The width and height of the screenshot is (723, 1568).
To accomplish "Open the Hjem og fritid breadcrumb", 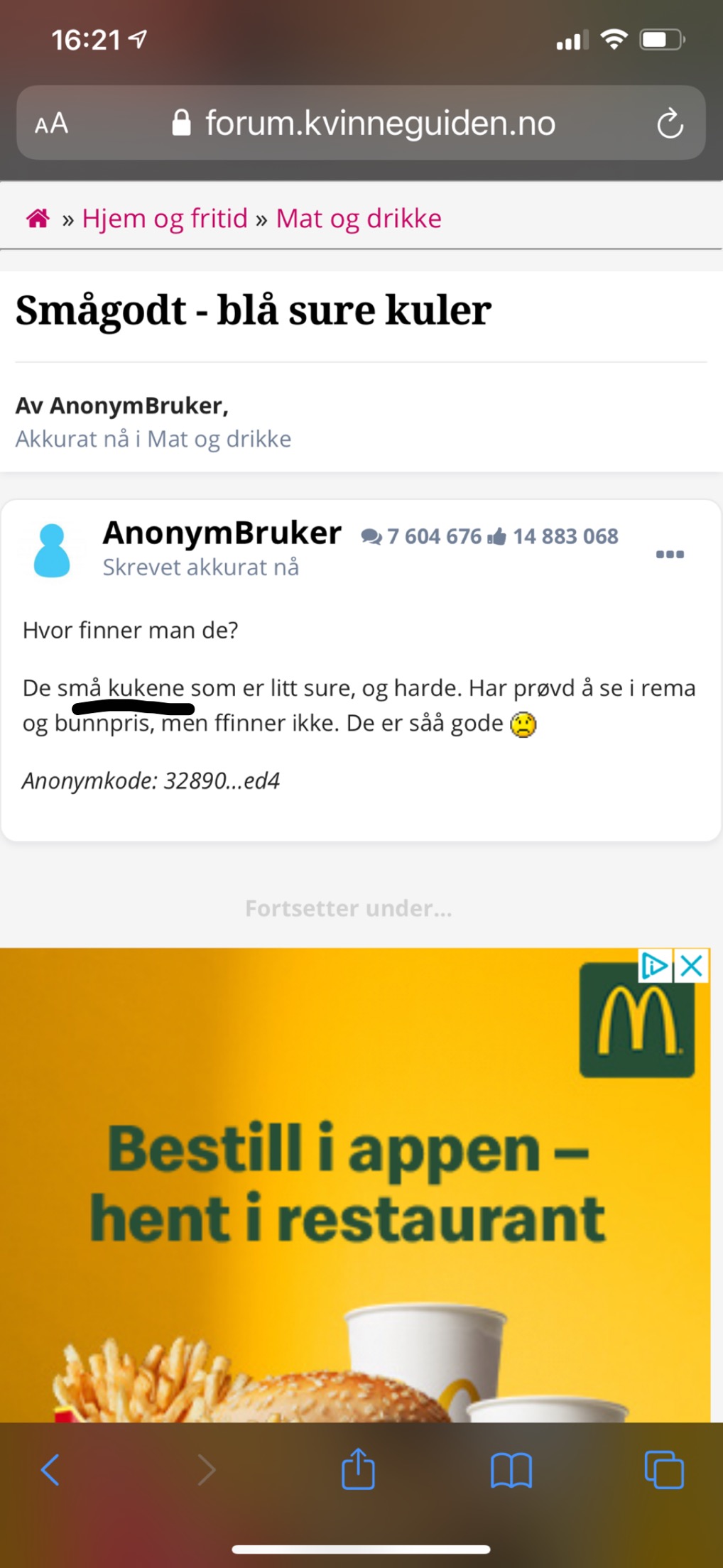I will click(165, 219).
